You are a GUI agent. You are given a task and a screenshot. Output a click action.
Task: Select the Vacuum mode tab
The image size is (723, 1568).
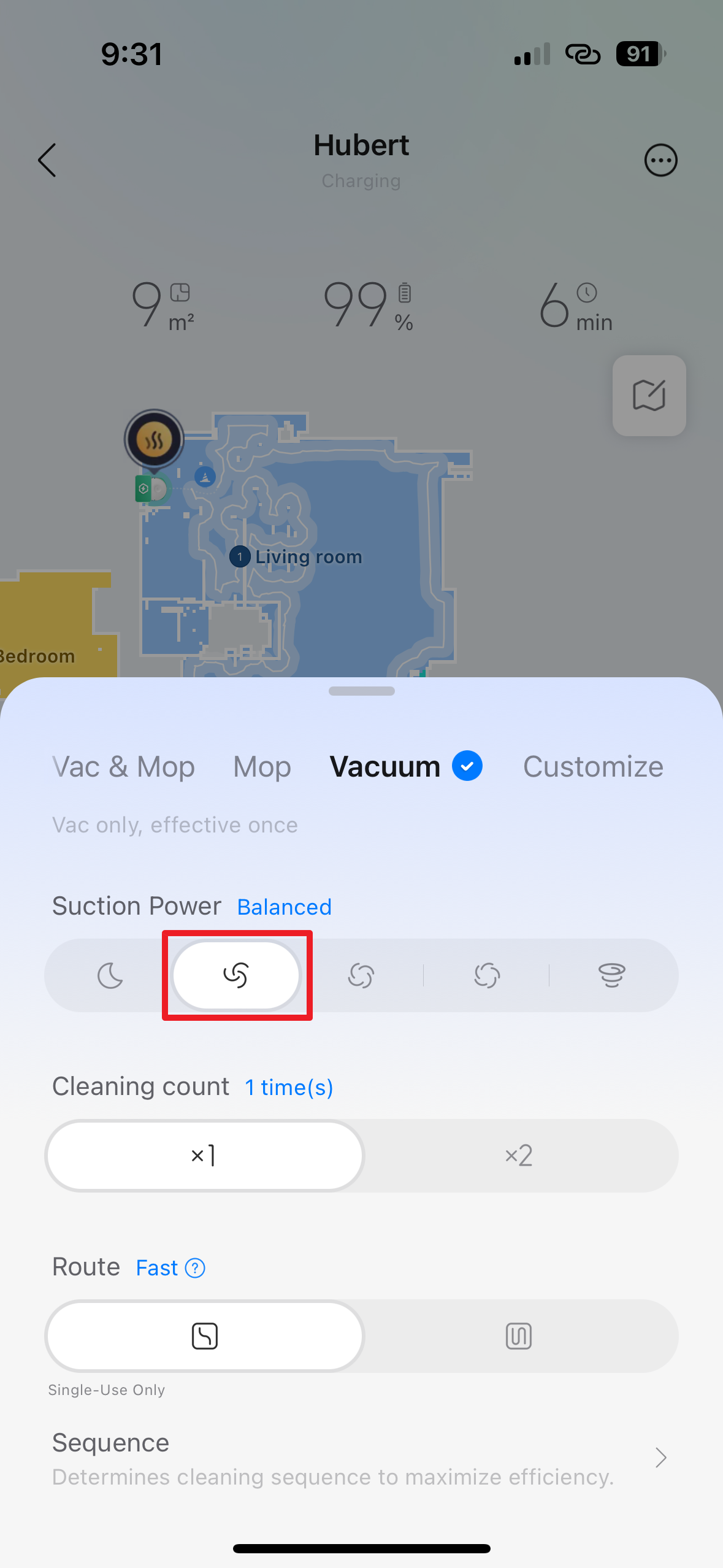385,767
